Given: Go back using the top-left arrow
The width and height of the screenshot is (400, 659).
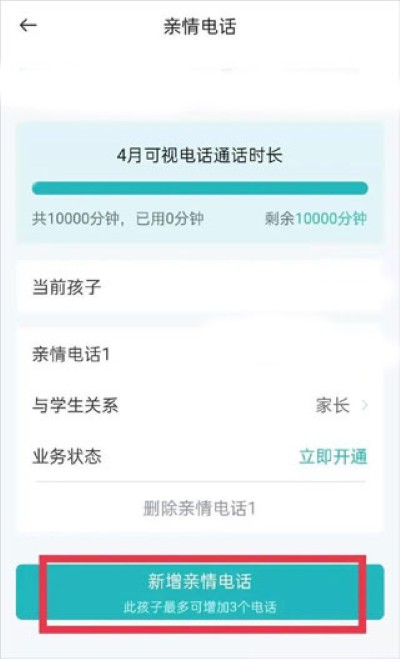Looking at the screenshot, I should coord(28,26).
